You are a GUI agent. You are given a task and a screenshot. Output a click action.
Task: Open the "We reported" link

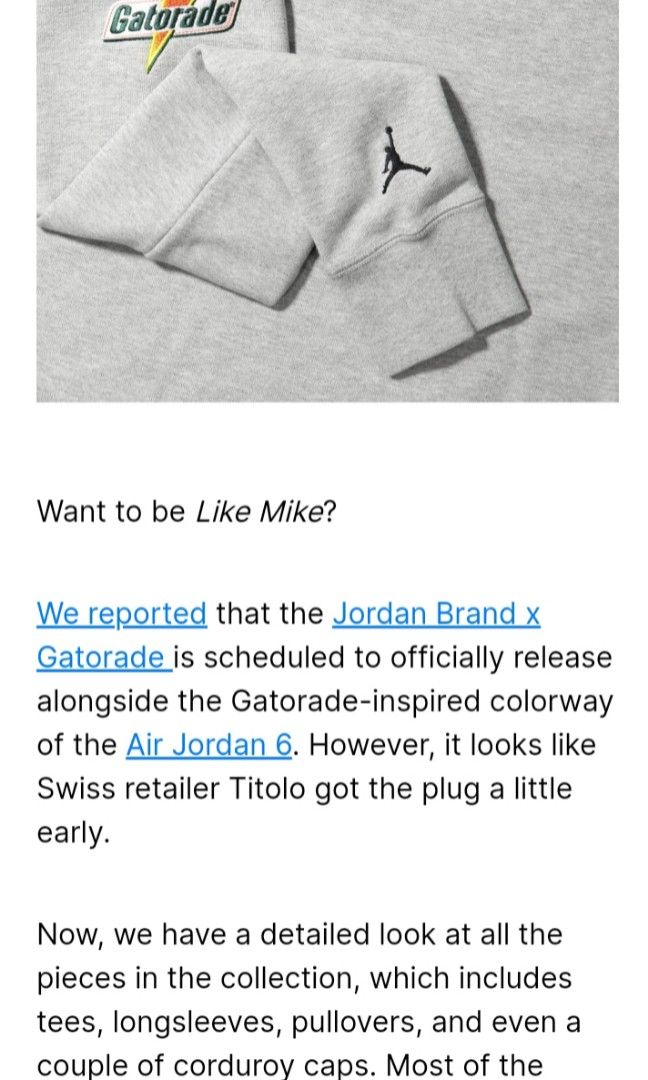point(121,613)
